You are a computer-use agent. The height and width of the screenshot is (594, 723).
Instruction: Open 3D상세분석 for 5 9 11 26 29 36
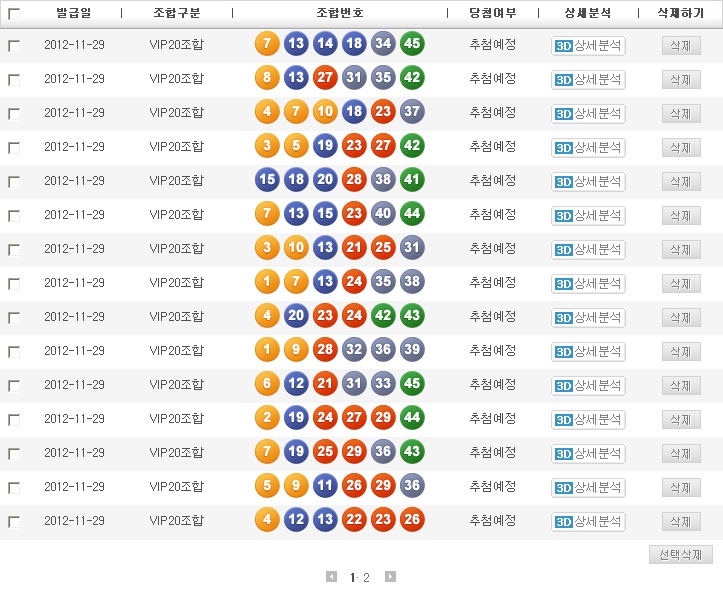click(588, 488)
